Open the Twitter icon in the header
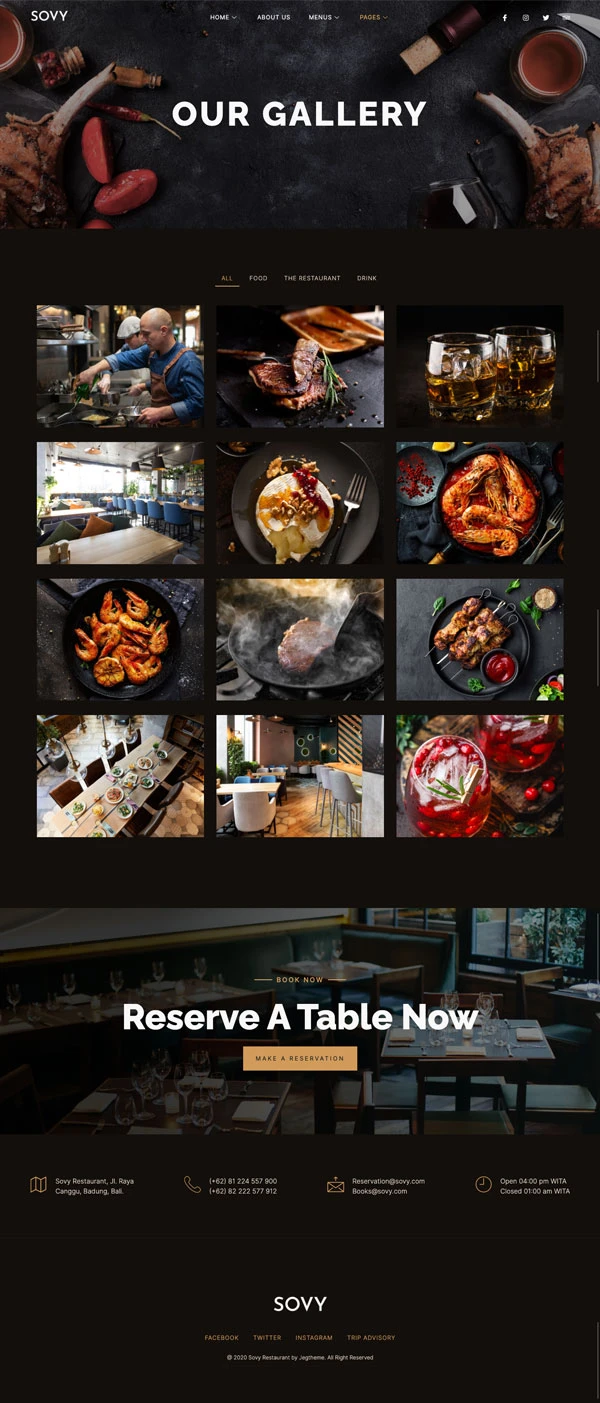The image size is (600, 1403). tap(546, 18)
